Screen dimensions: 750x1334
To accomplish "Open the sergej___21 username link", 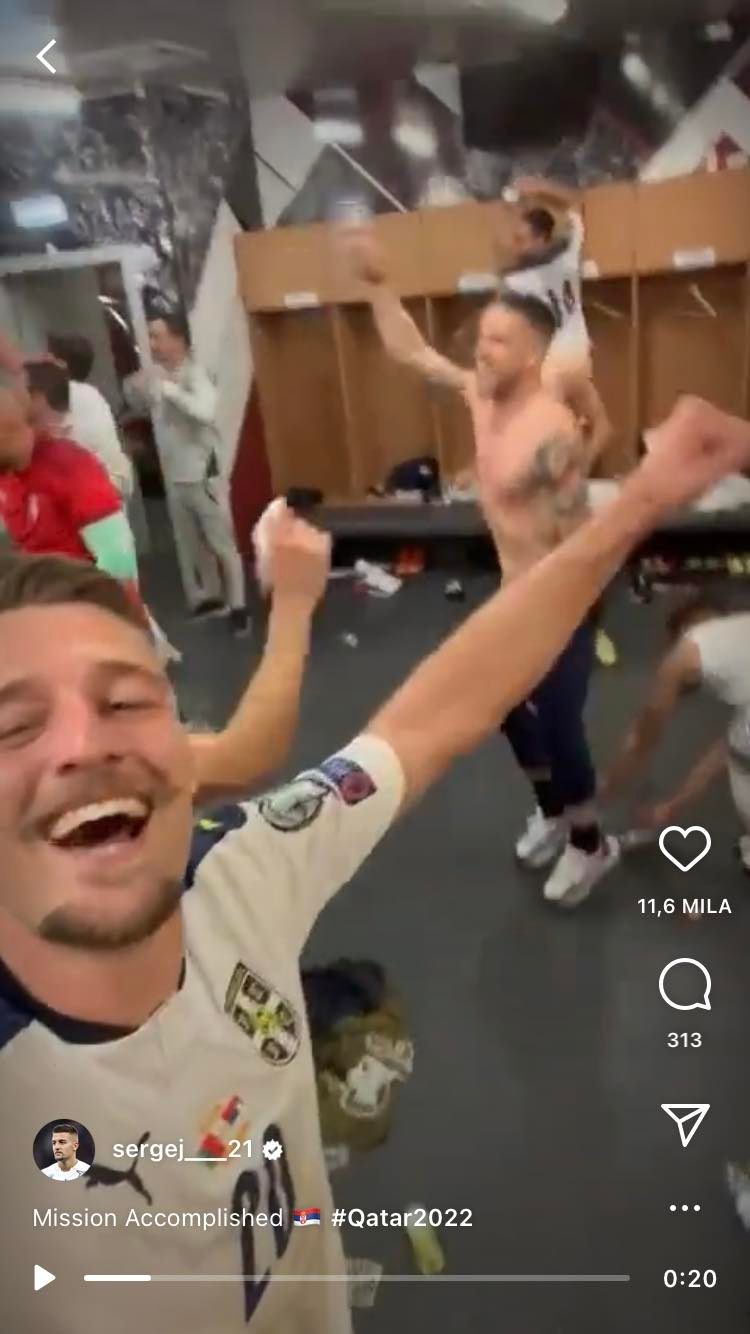I will [183, 1150].
